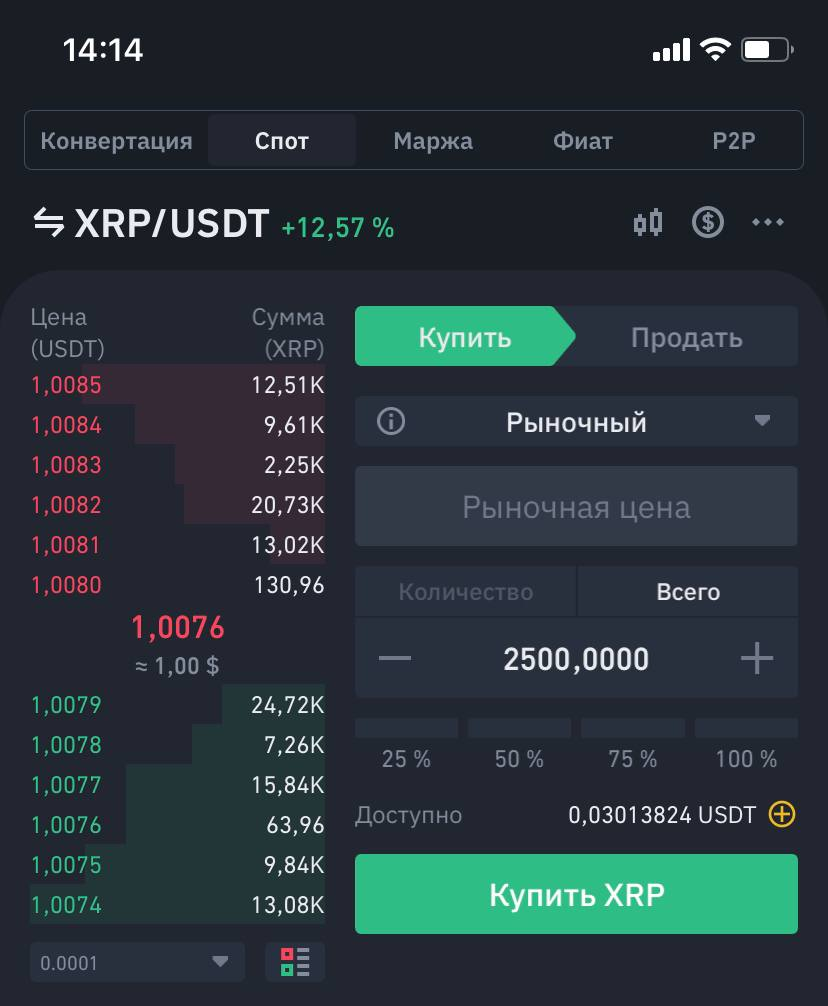Decrease the amount with minus

(x=395, y=659)
